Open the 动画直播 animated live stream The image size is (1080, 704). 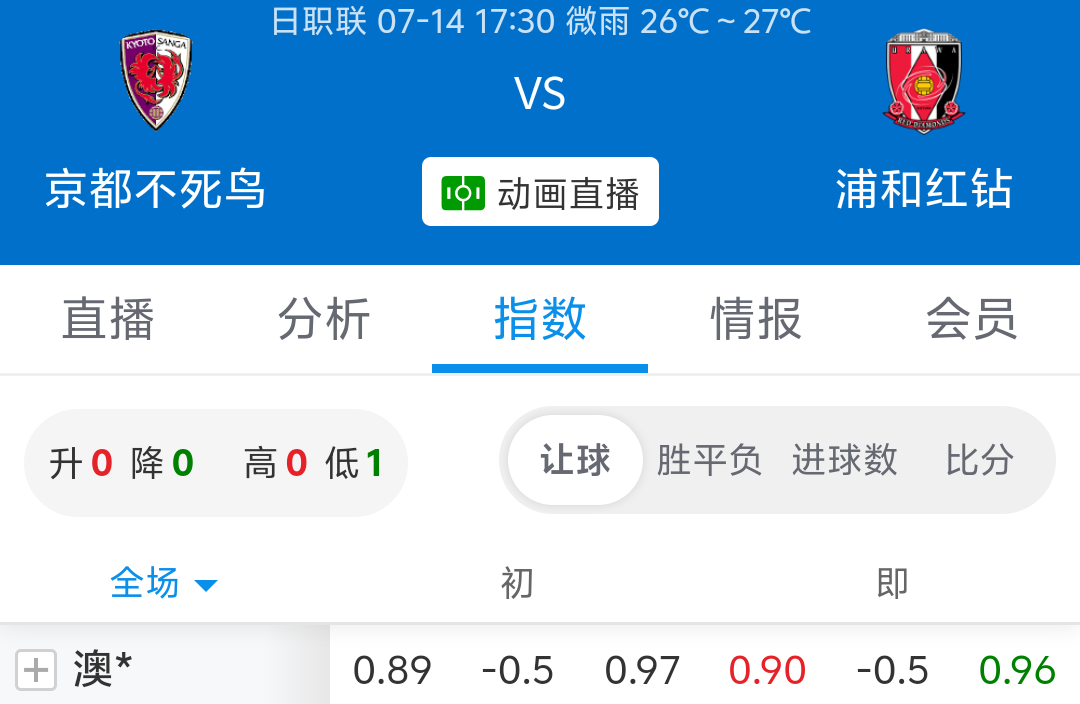point(540,192)
